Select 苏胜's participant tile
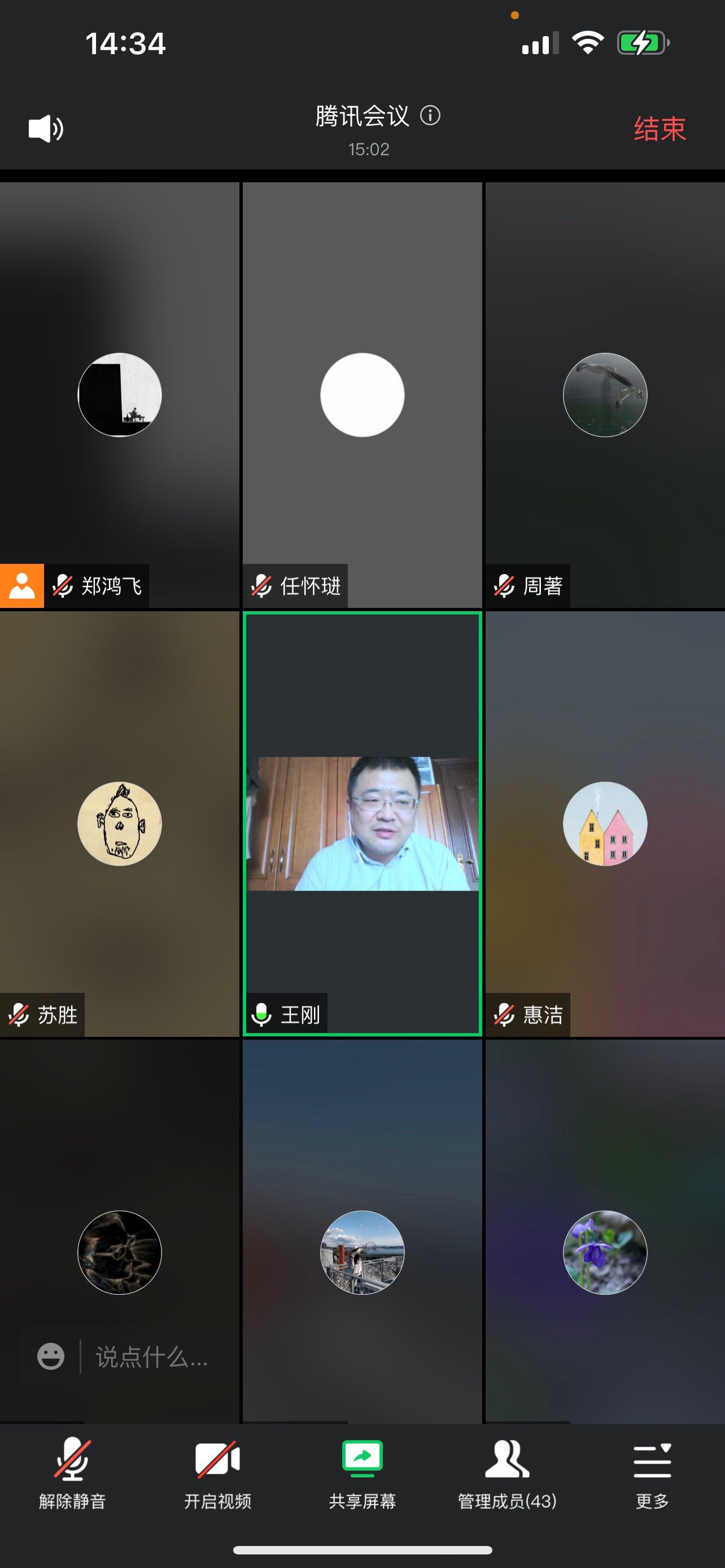Screen dimensions: 725x1568 pos(119,823)
